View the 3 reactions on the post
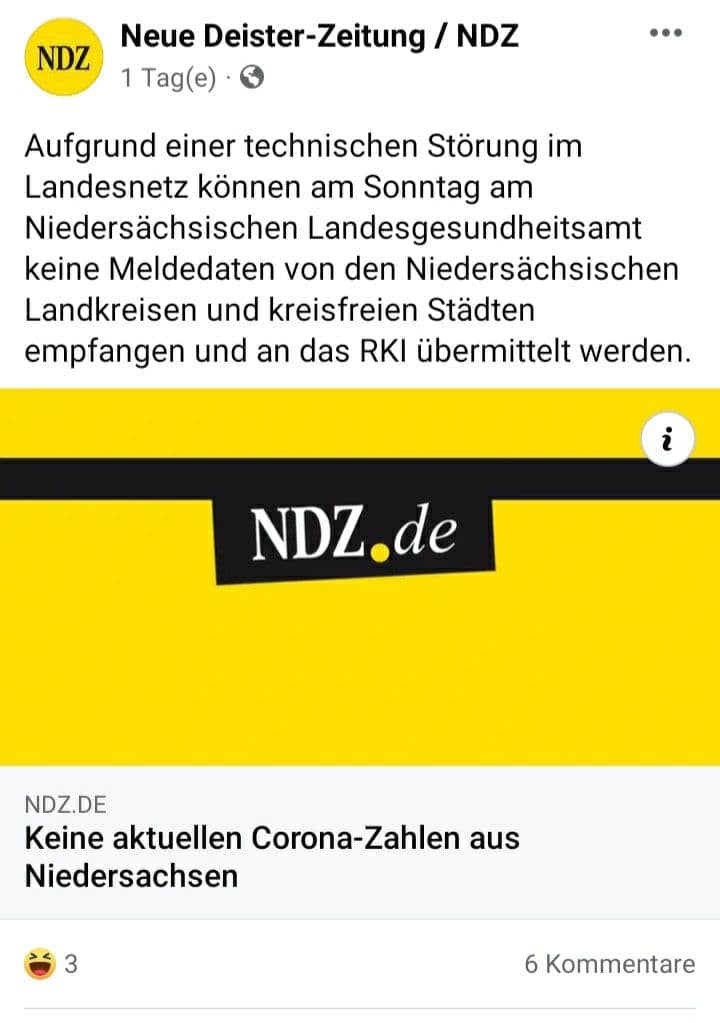Image resolution: width=720 pixels, height=1023 pixels. (52, 964)
